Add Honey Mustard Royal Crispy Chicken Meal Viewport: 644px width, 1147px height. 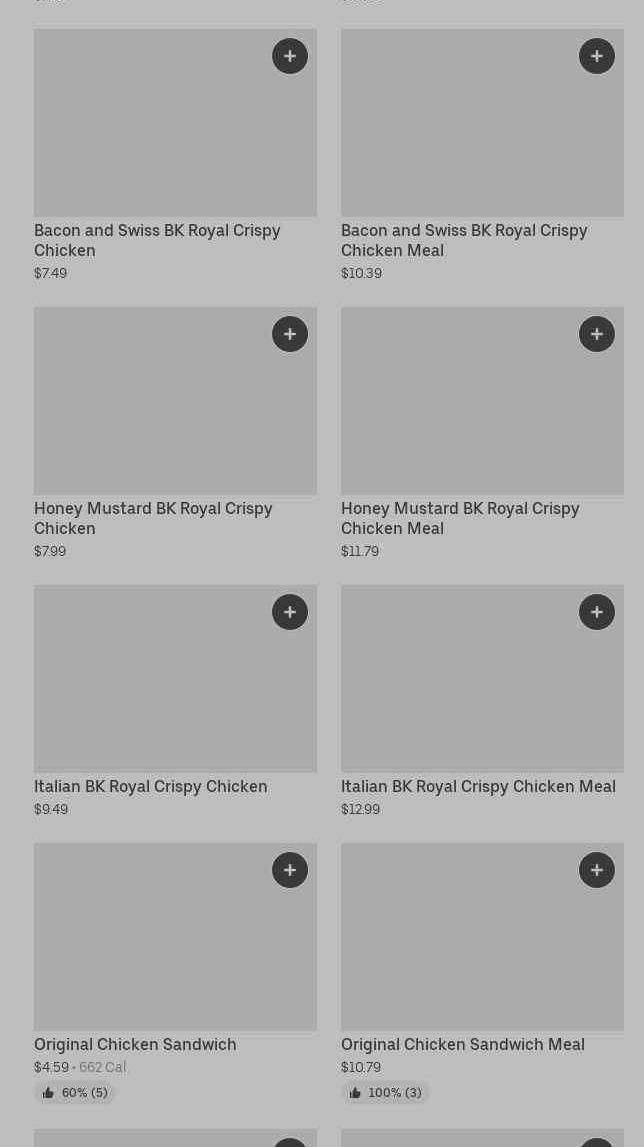tap(597, 334)
